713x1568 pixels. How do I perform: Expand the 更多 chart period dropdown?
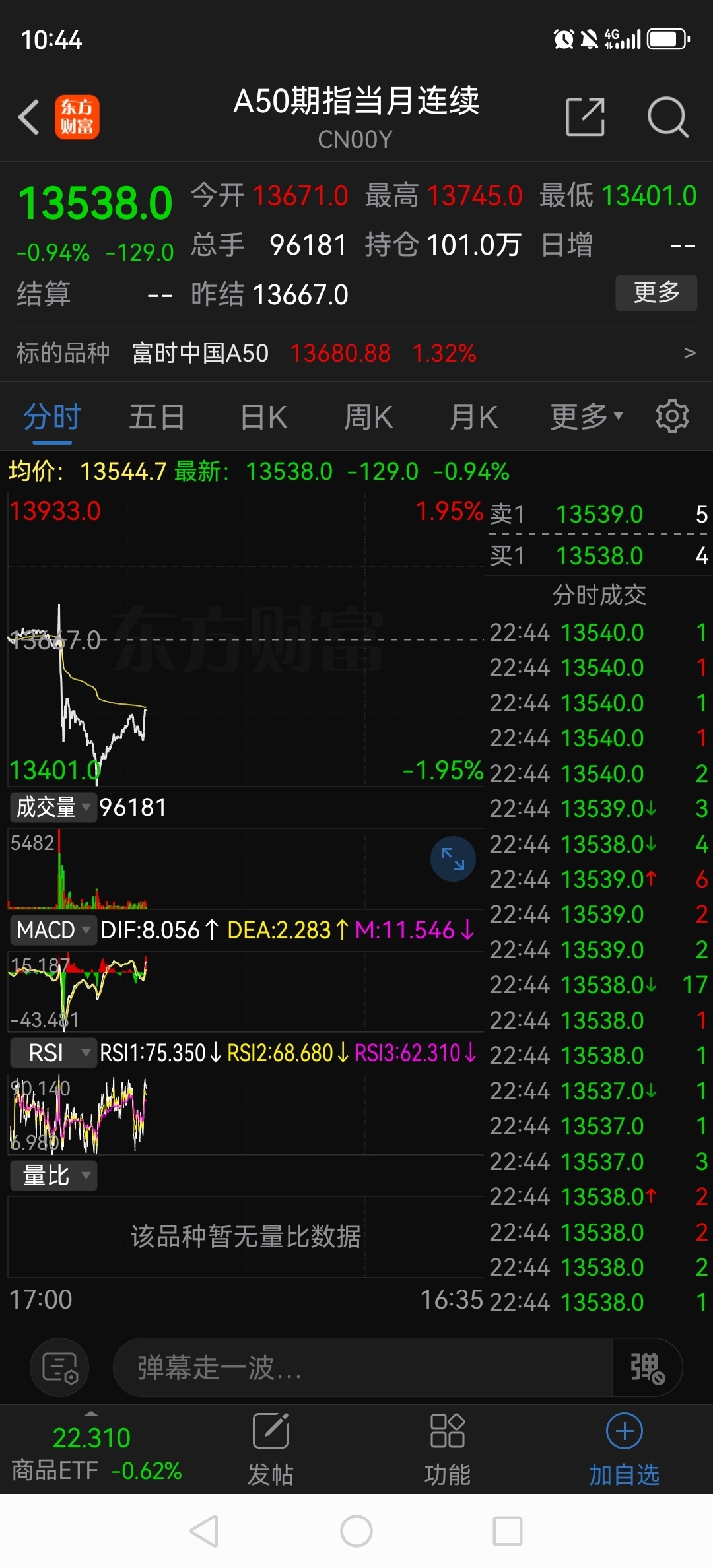tap(586, 417)
